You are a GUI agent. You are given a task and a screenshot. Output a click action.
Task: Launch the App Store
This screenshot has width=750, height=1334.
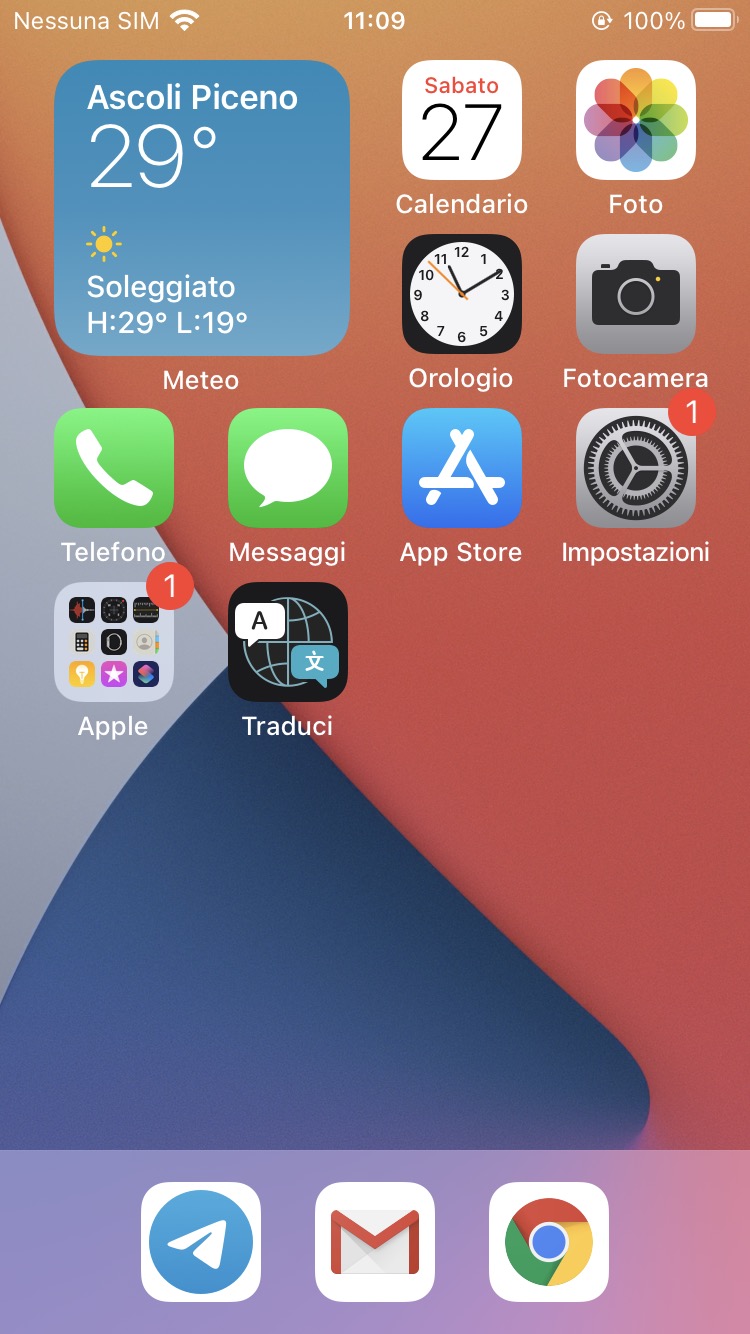(461, 468)
